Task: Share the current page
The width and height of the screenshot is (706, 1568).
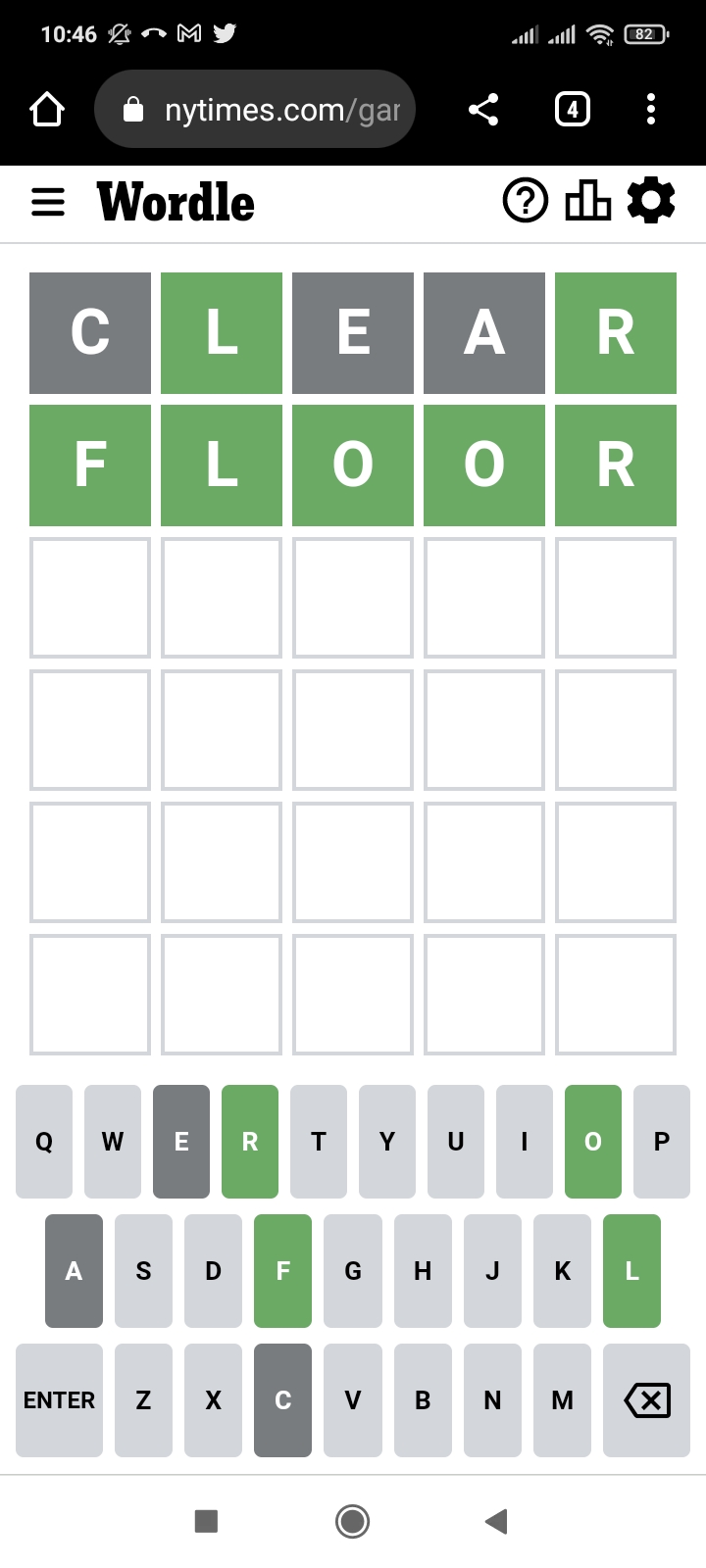Action: 483,109
